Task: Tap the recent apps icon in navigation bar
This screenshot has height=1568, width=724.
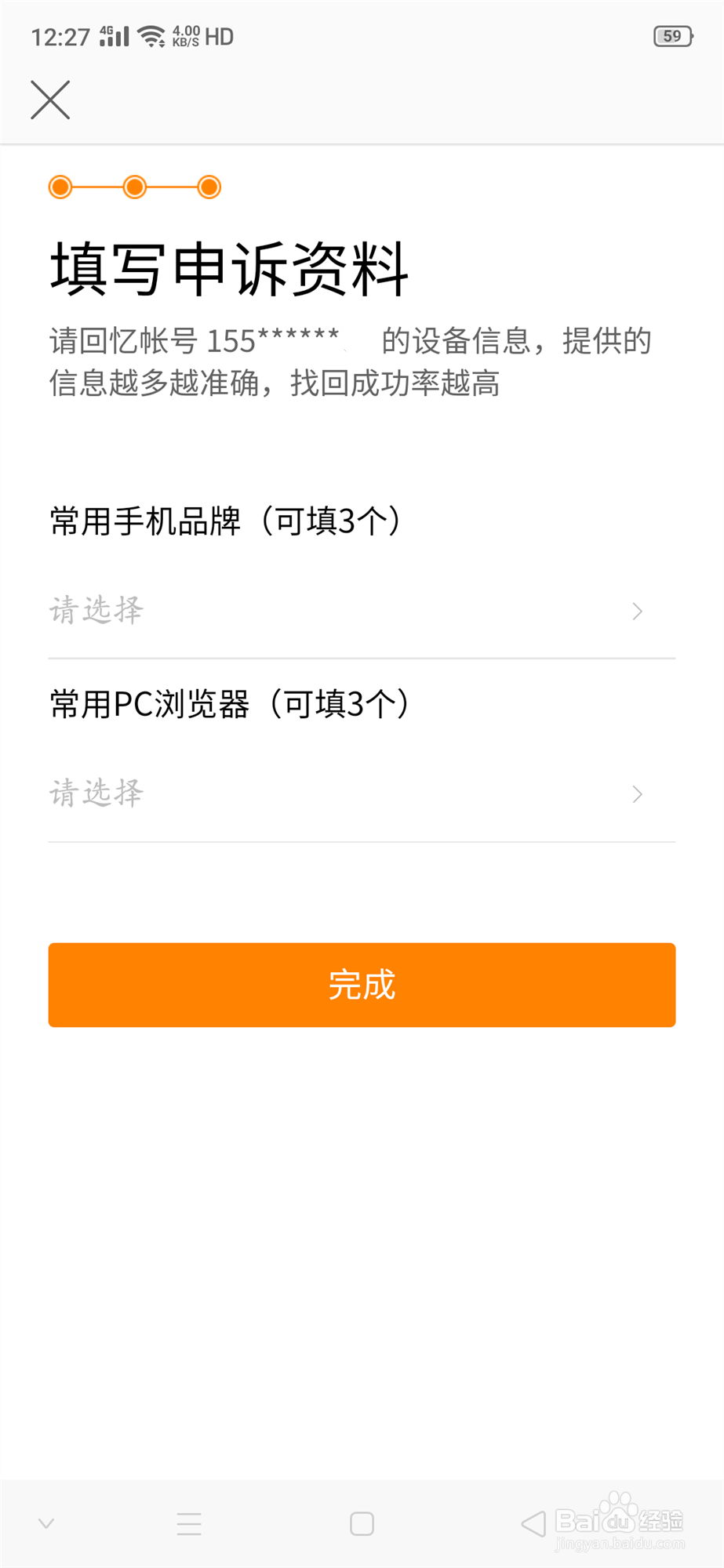Action: [x=188, y=1522]
